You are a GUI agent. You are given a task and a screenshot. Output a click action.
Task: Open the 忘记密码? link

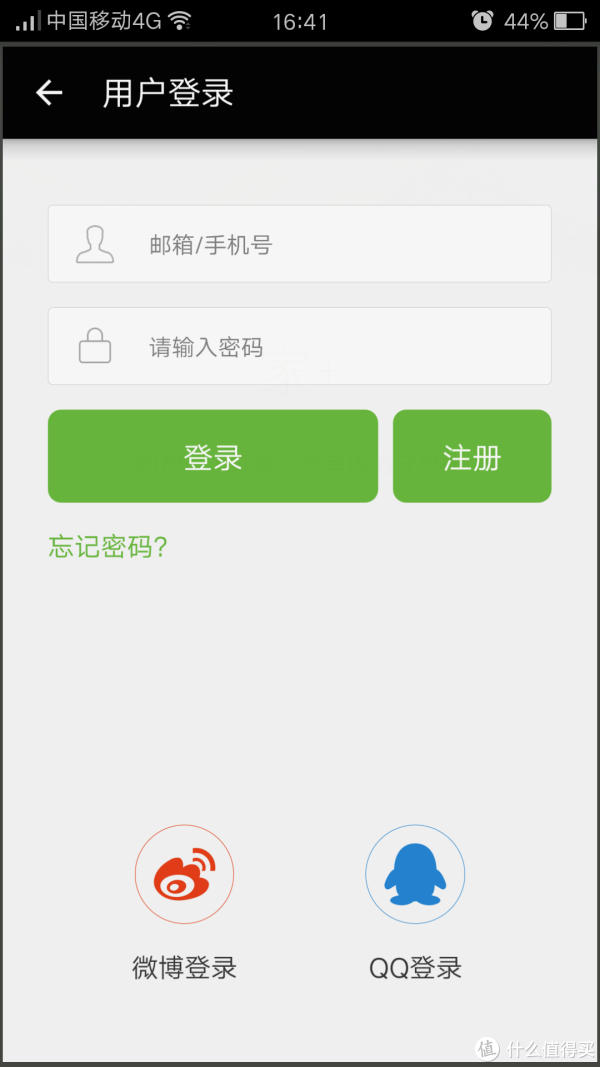[x=108, y=547]
